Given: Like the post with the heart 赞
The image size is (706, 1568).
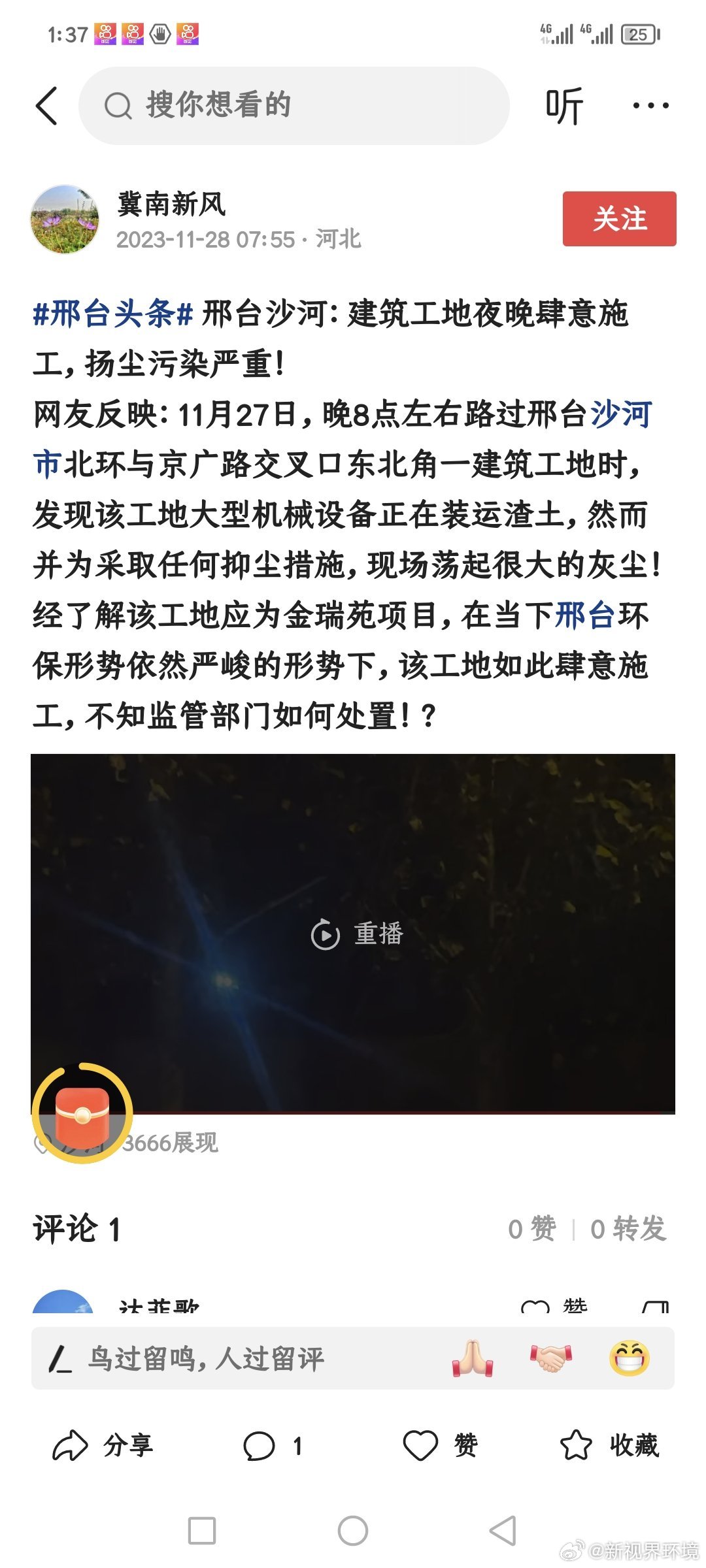Looking at the screenshot, I should [x=440, y=1446].
